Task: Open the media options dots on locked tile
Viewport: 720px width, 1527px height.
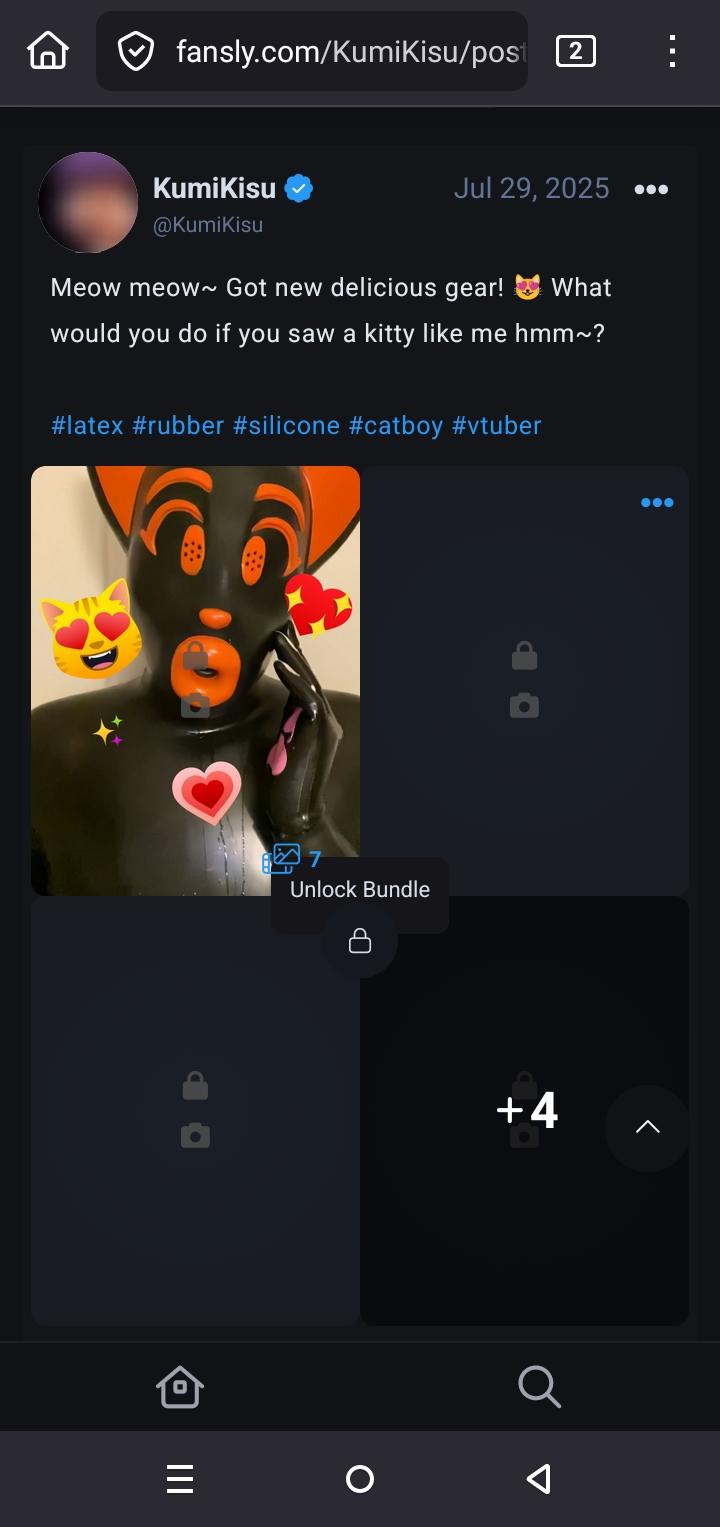Action: pyautogui.click(x=657, y=502)
